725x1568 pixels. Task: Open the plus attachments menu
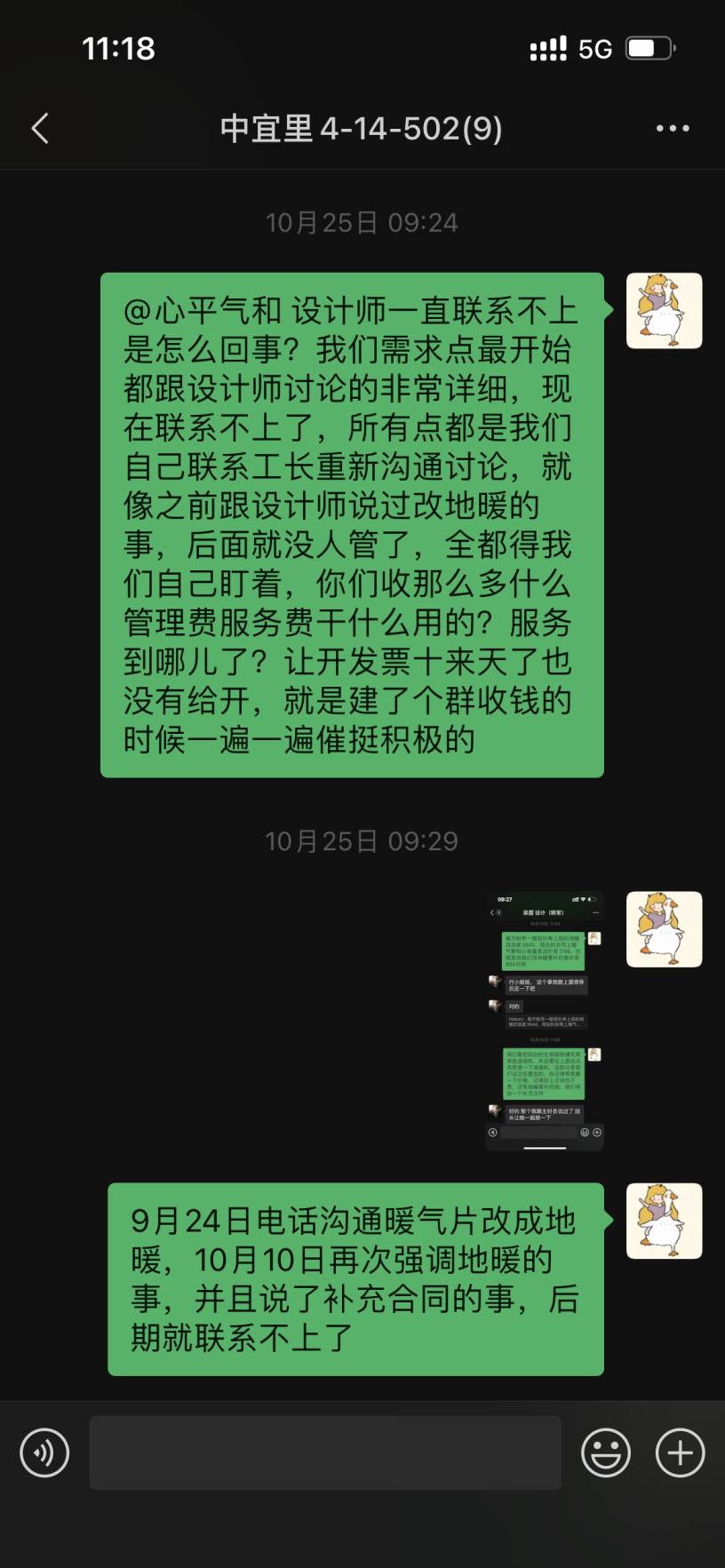[680, 1453]
